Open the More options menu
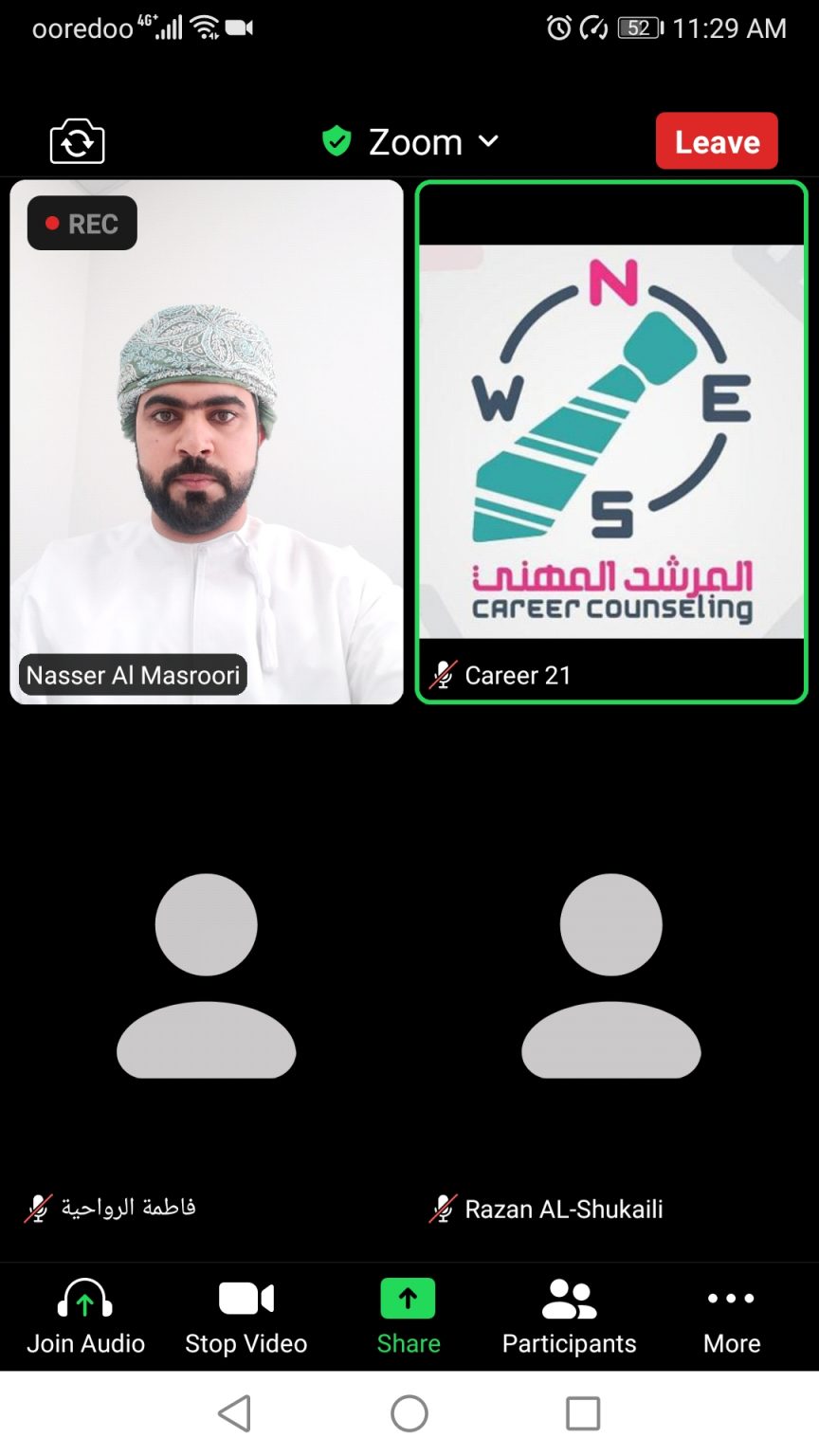This screenshot has height=1456, width=819. (731, 1316)
